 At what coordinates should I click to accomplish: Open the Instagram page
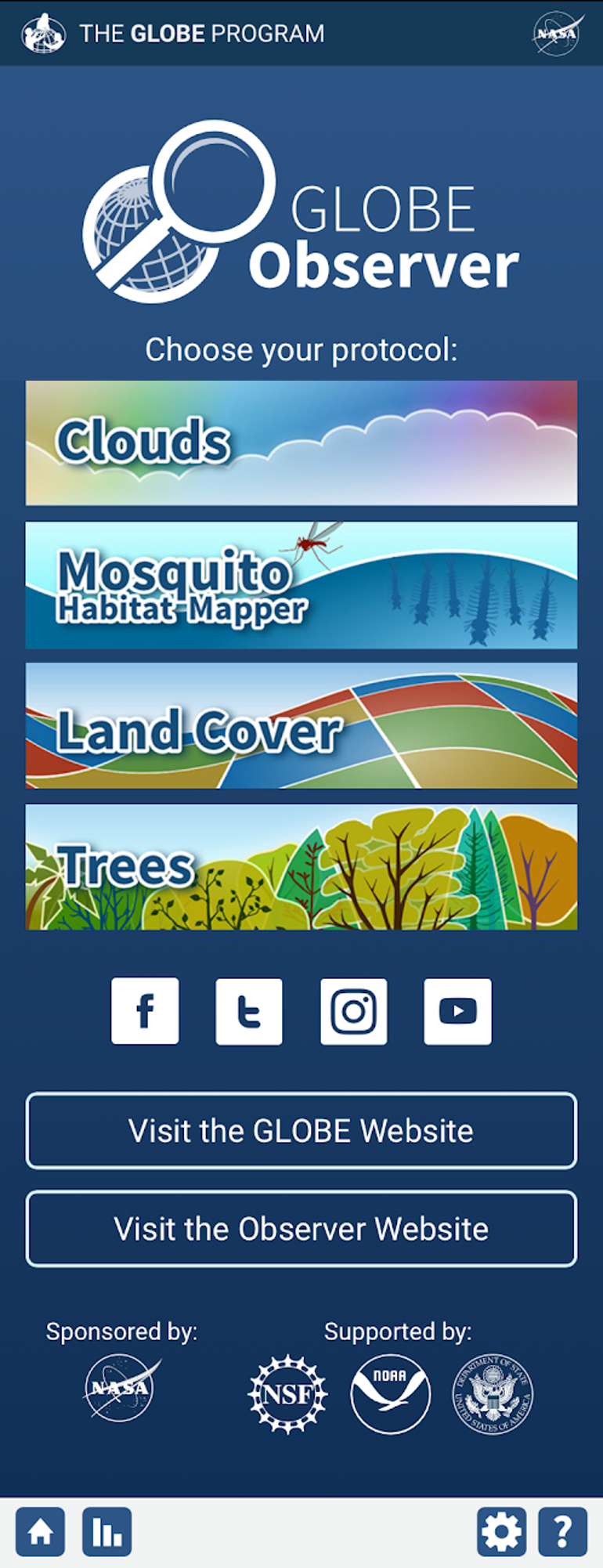tap(354, 1010)
